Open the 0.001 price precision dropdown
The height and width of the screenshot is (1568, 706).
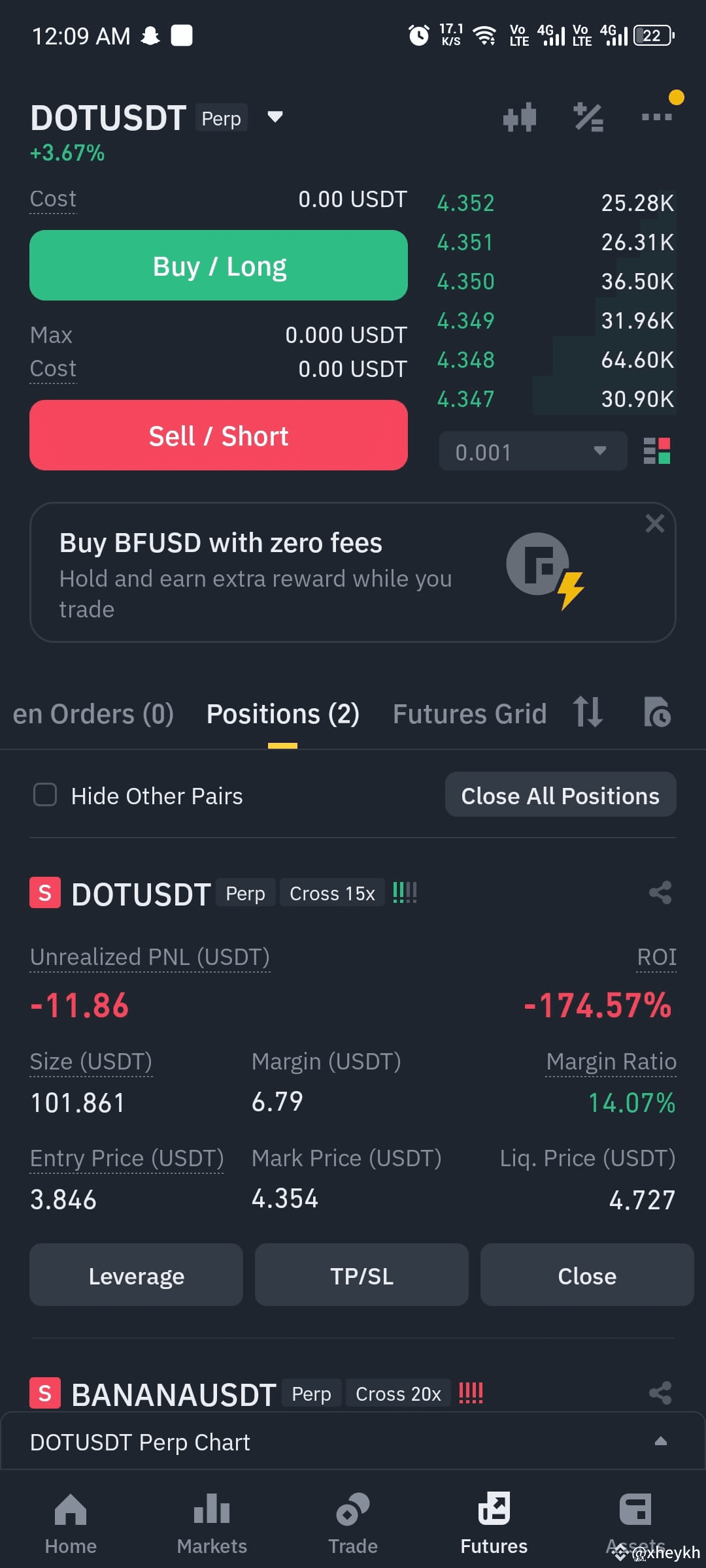click(x=533, y=451)
